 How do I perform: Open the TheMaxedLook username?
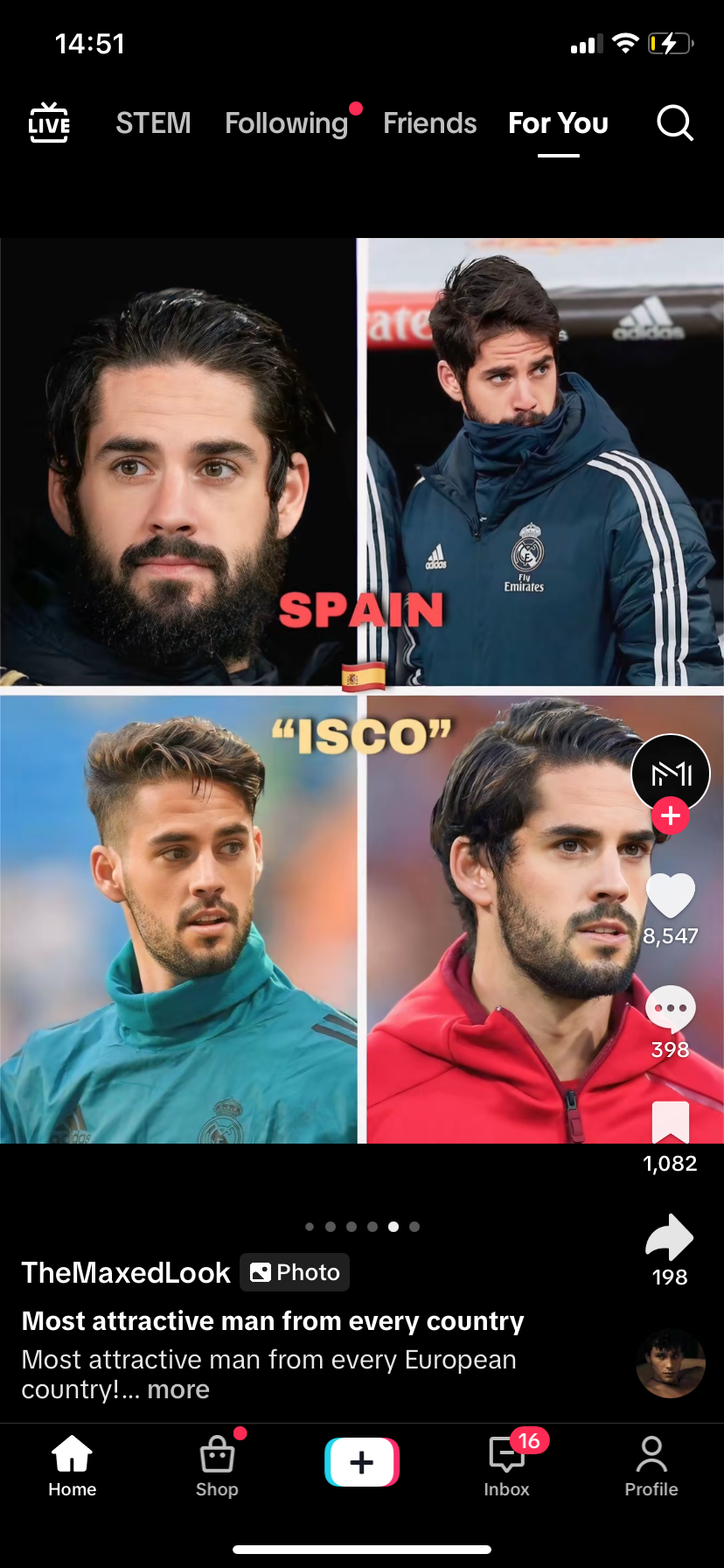(126, 1272)
